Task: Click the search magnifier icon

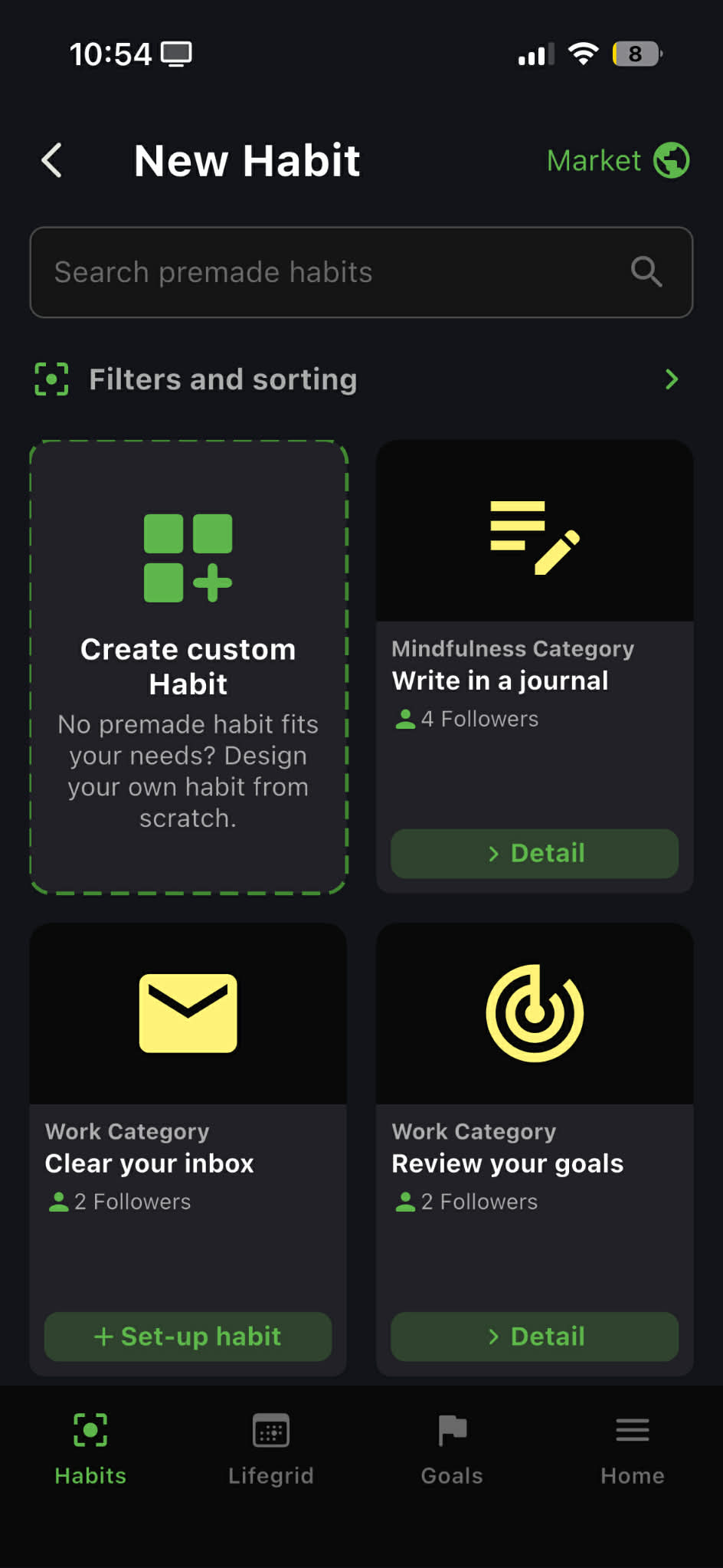Action: 645,272
